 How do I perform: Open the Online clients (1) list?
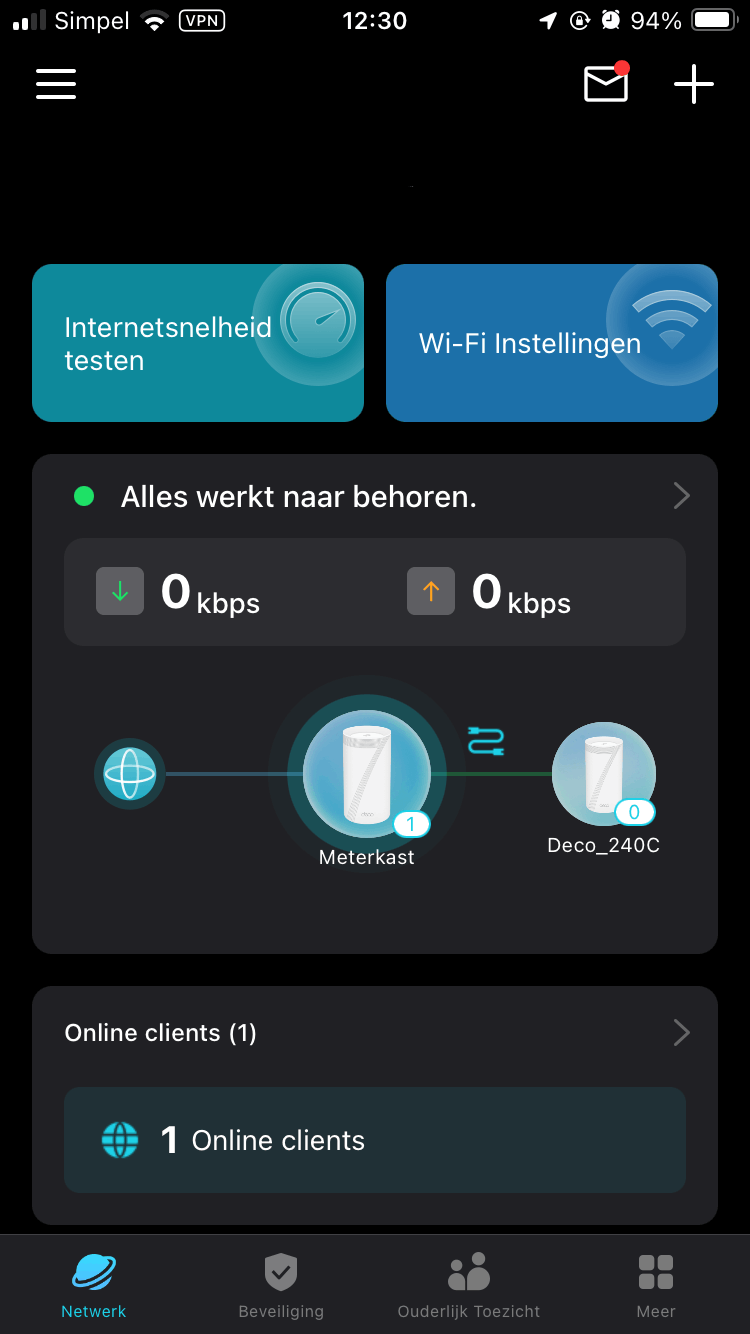pos(375,1033)
